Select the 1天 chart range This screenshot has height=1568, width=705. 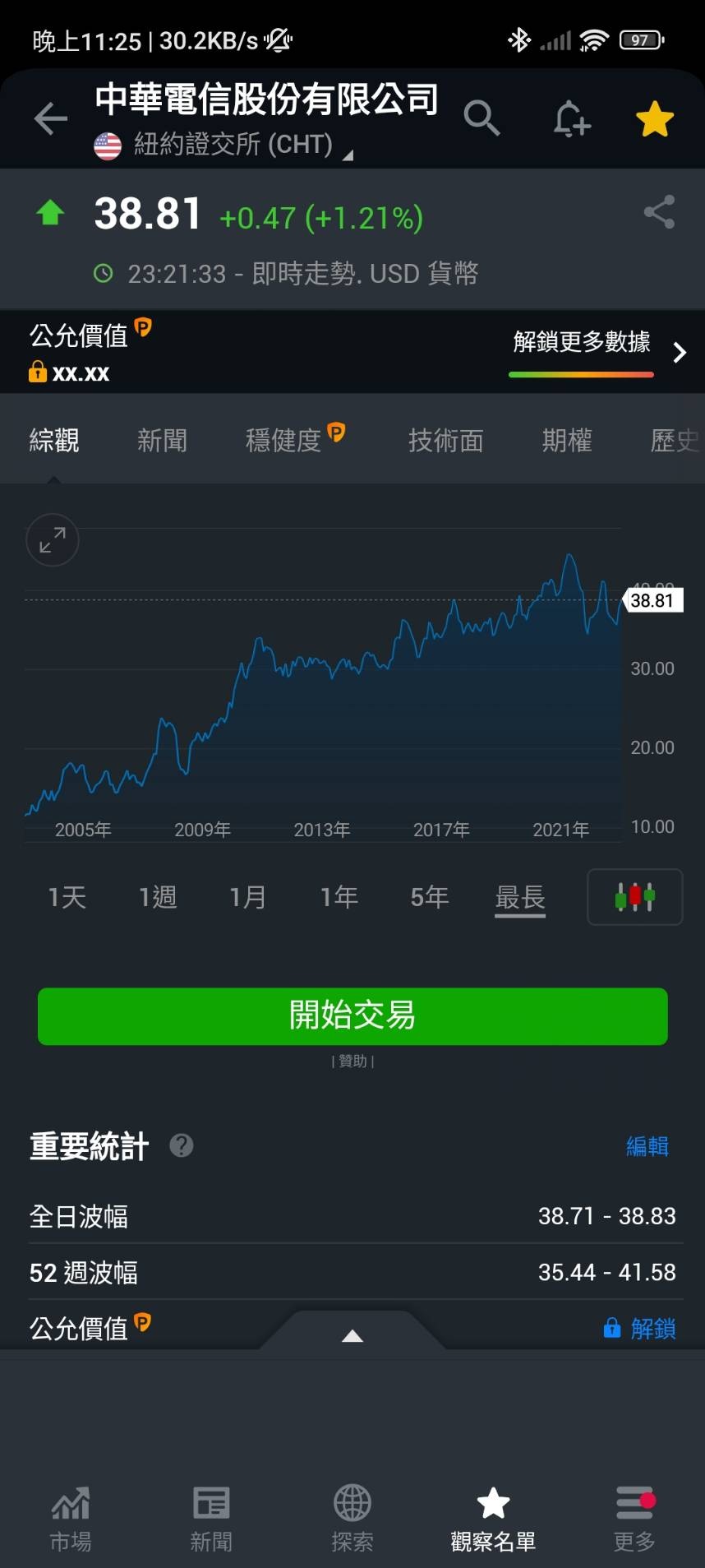coord(67,896)
